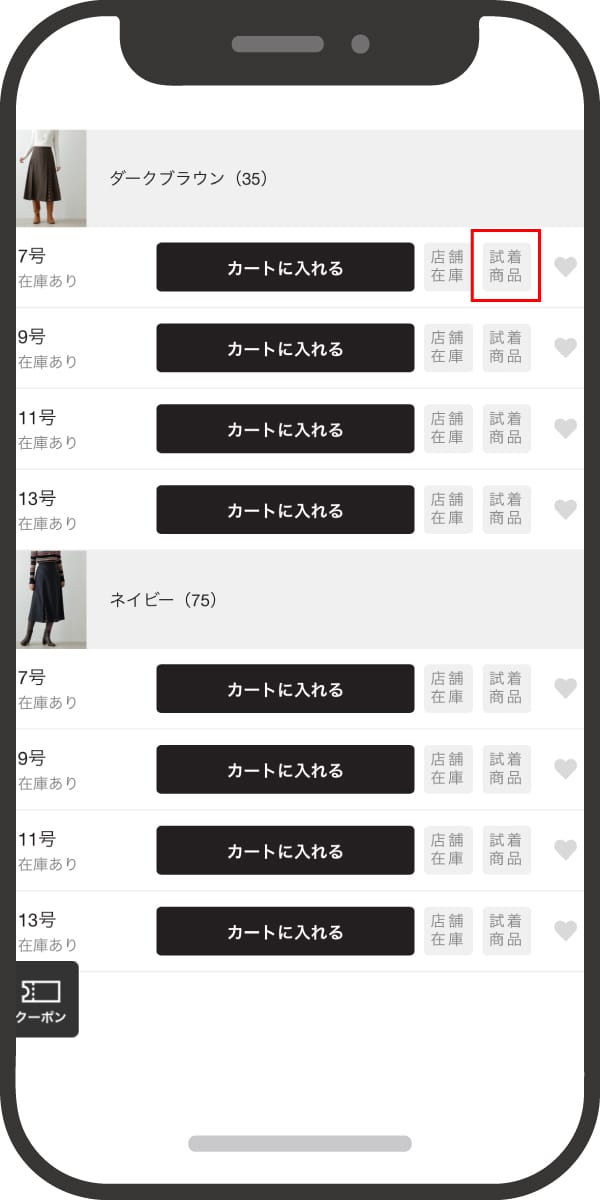Add Dark Brown size 13 to cart
Viewport: 600px width, 1200px height.
point(285,510)
